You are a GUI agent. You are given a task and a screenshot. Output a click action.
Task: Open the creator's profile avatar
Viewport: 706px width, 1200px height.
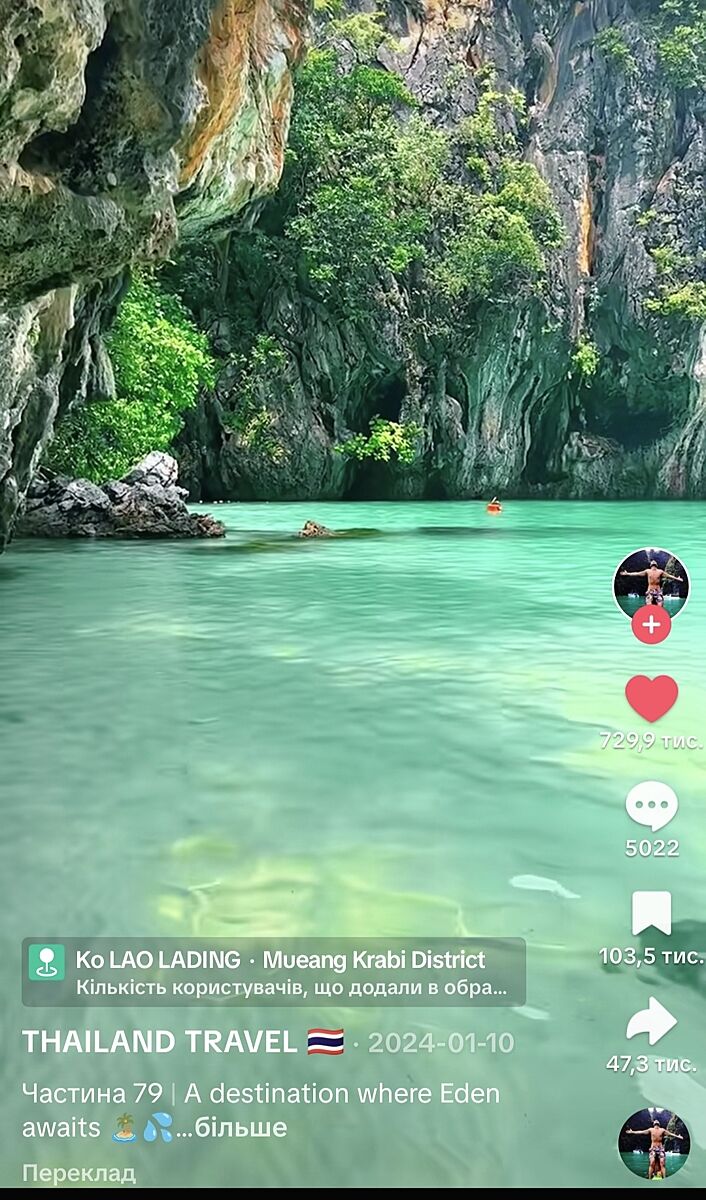tap(651, 582)
